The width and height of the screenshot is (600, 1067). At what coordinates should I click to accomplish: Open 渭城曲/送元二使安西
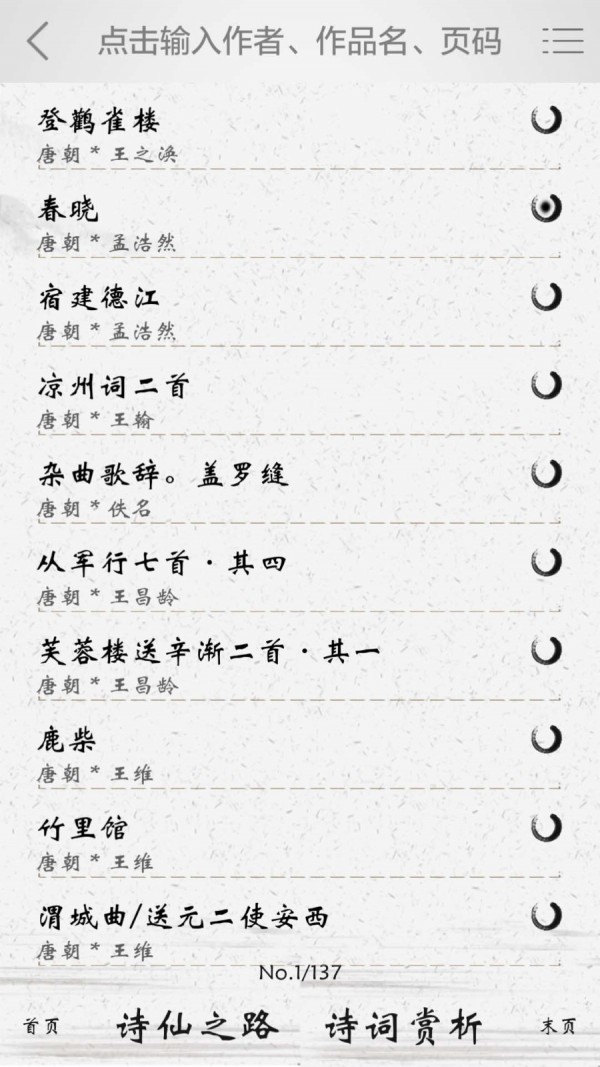point(183,916)
